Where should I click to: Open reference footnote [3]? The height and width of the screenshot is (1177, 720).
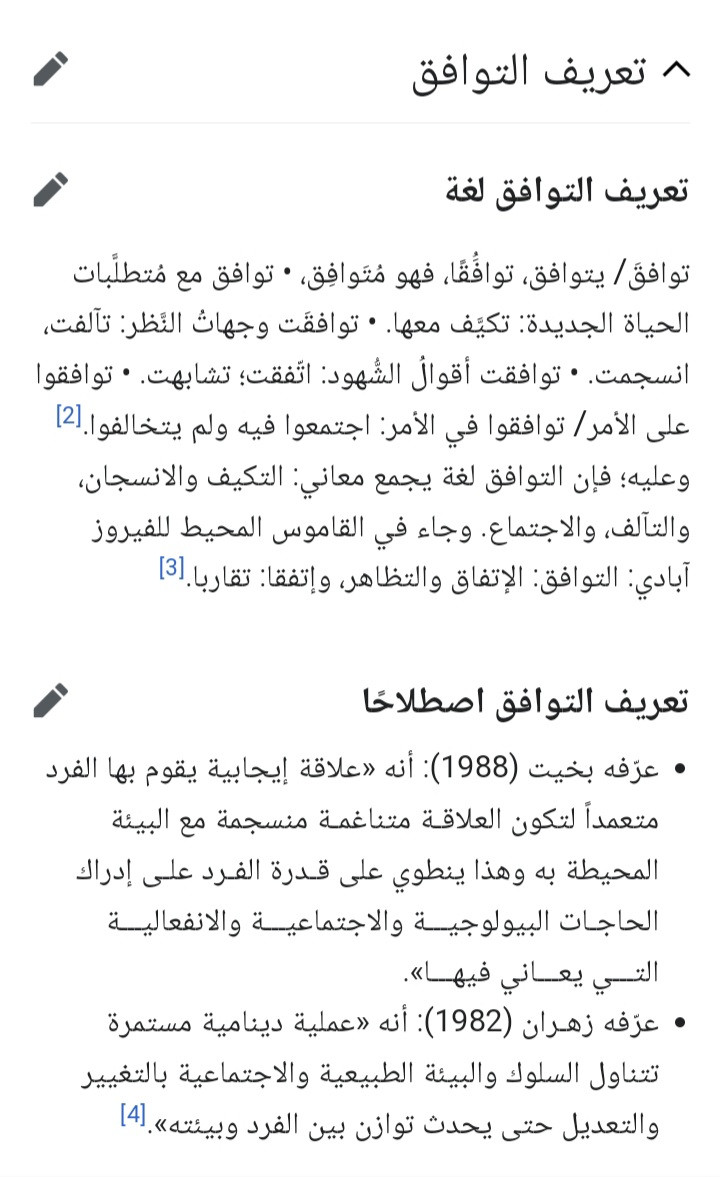tap(172, 569)
